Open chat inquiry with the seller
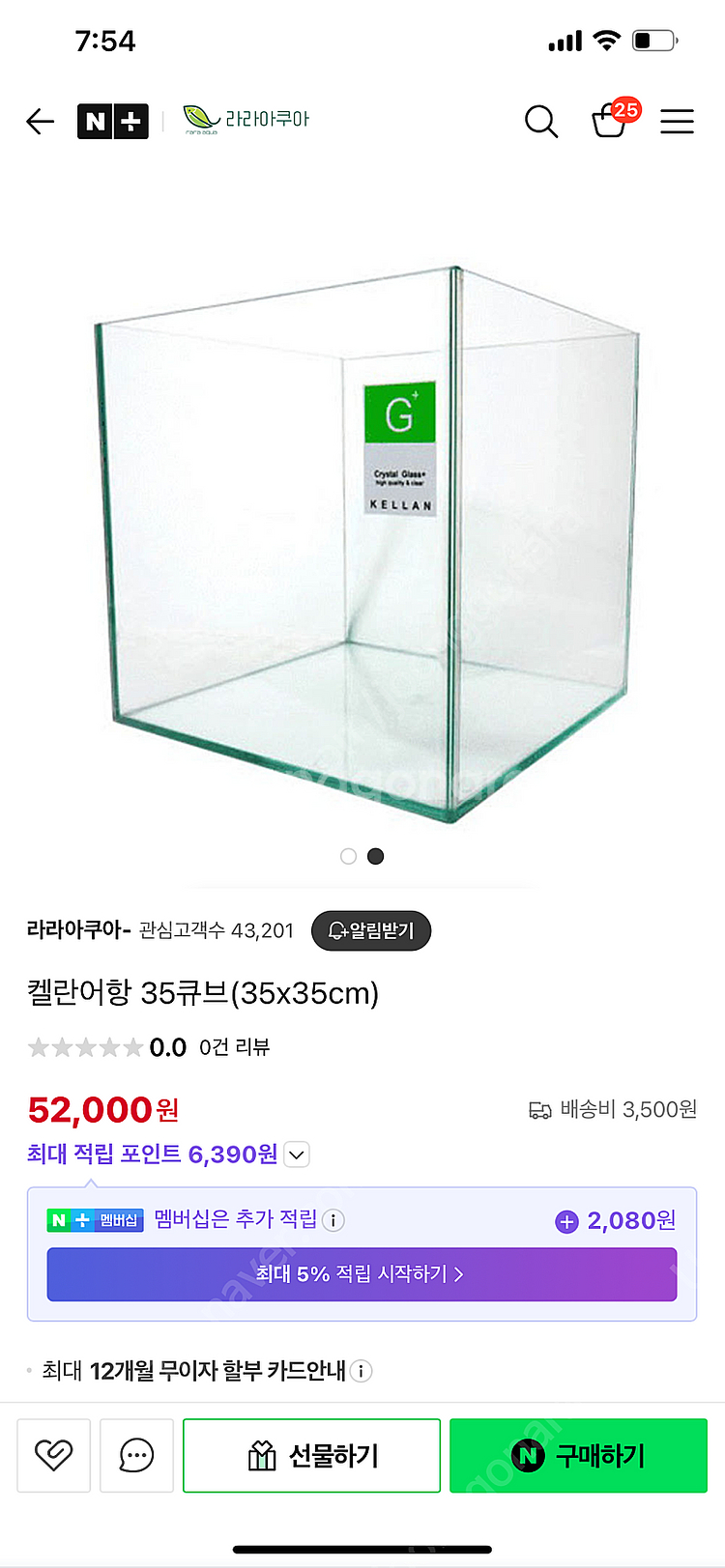Viewport: 725px width, 1568px height. point(136,1456)
